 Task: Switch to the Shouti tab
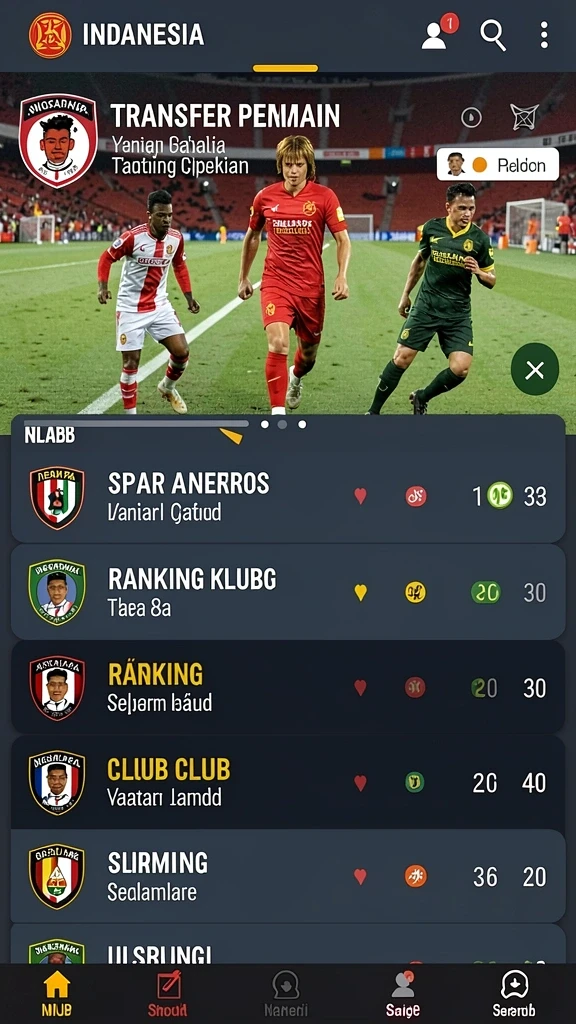coord(167,993)
